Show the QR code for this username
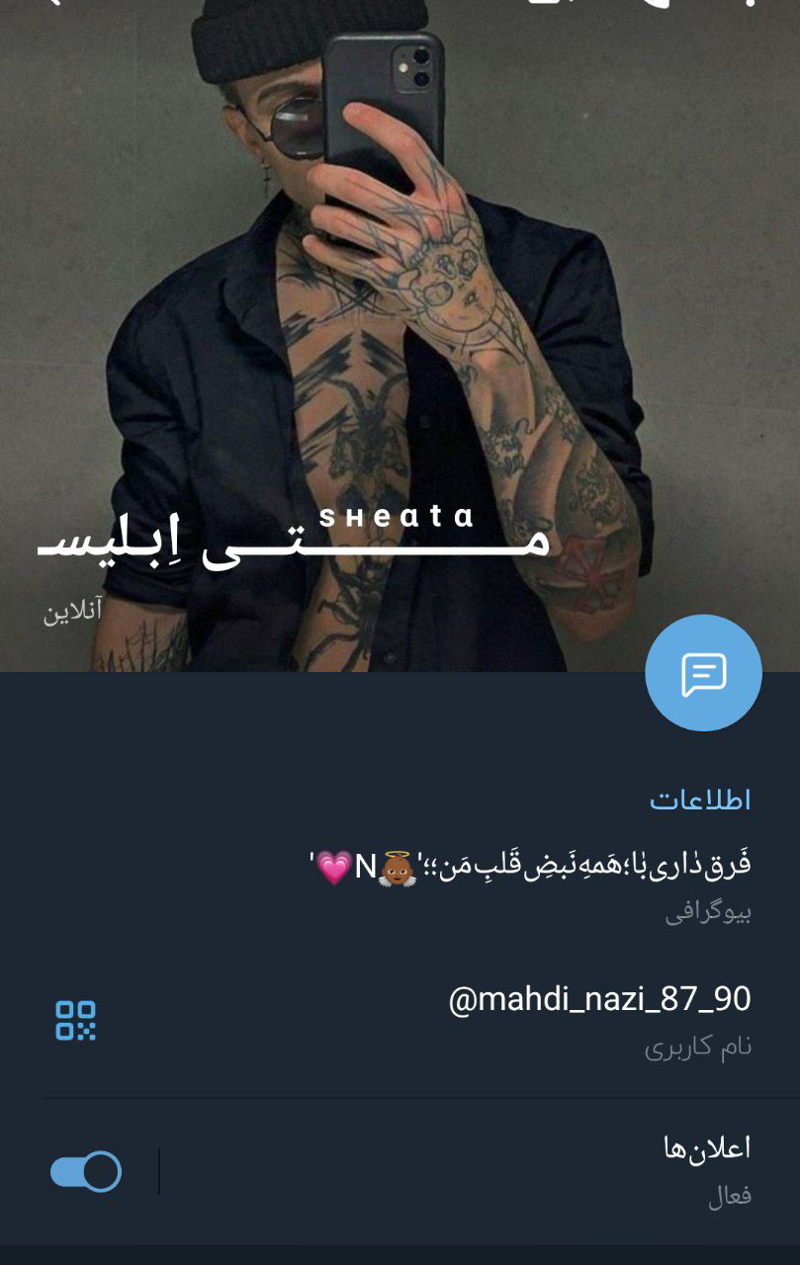The image size is (800, 1265). tap(76, 1020)
